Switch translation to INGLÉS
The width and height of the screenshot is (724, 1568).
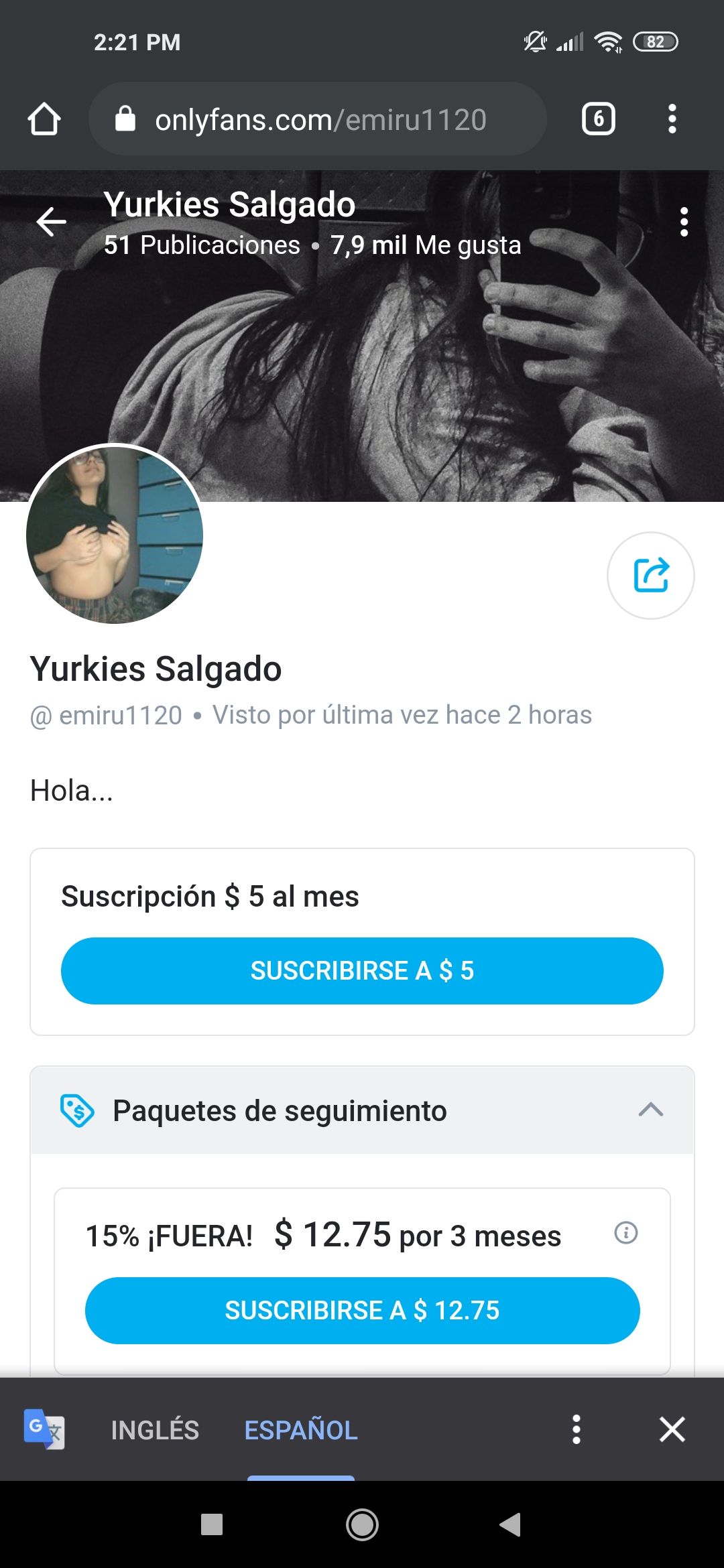tap(155, 1429)
